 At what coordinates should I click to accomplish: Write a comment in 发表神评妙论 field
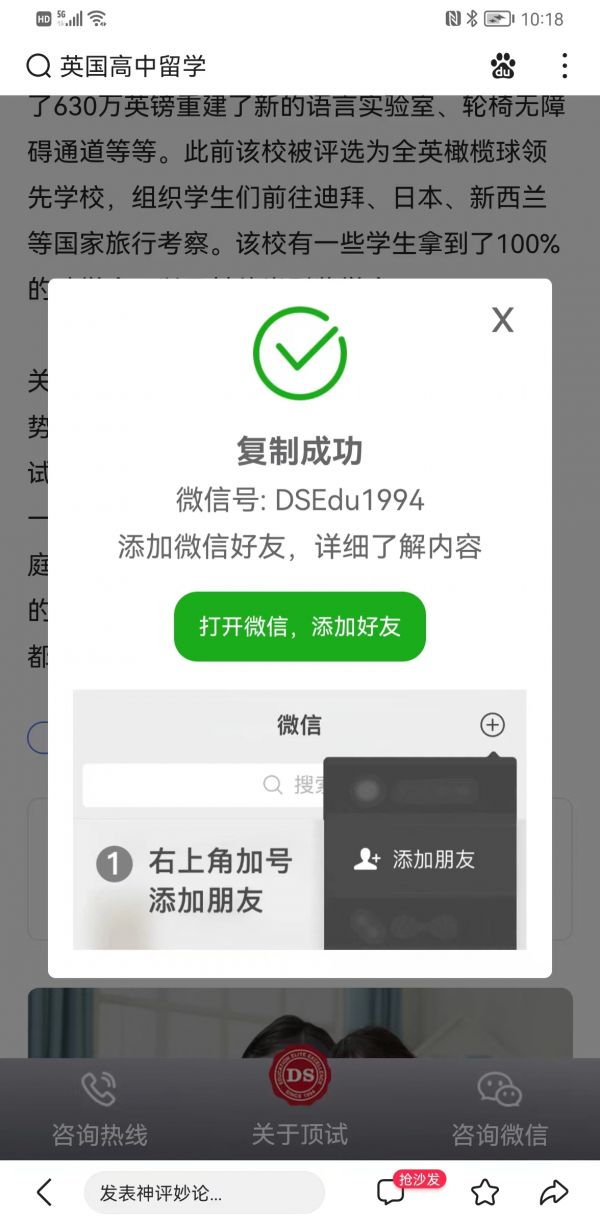tap(204, 1192)
